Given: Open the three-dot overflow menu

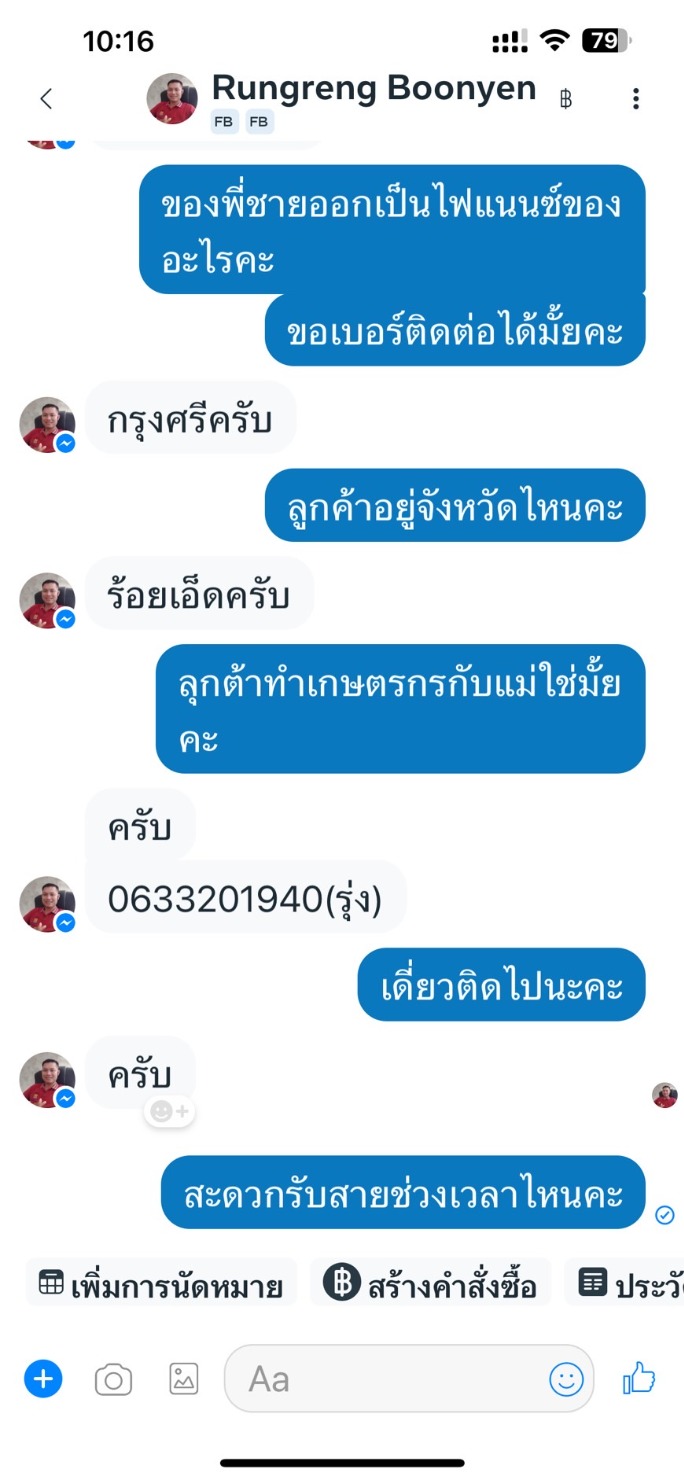Looking at the screenshot, I should pos(635,98).
